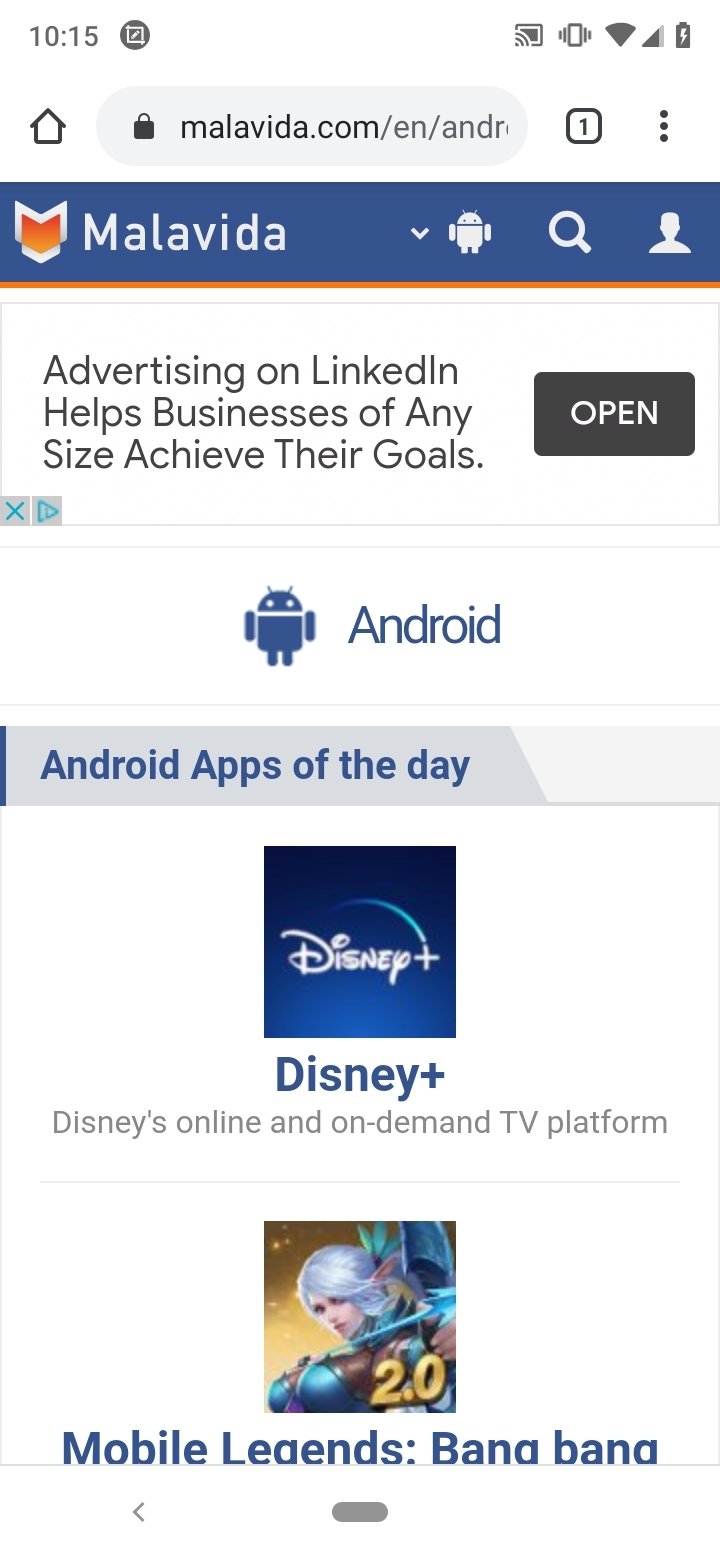Go back using the system back arrow
Image resolution: width=720 pixels, height=1560 pixels.
point(139,1512)
